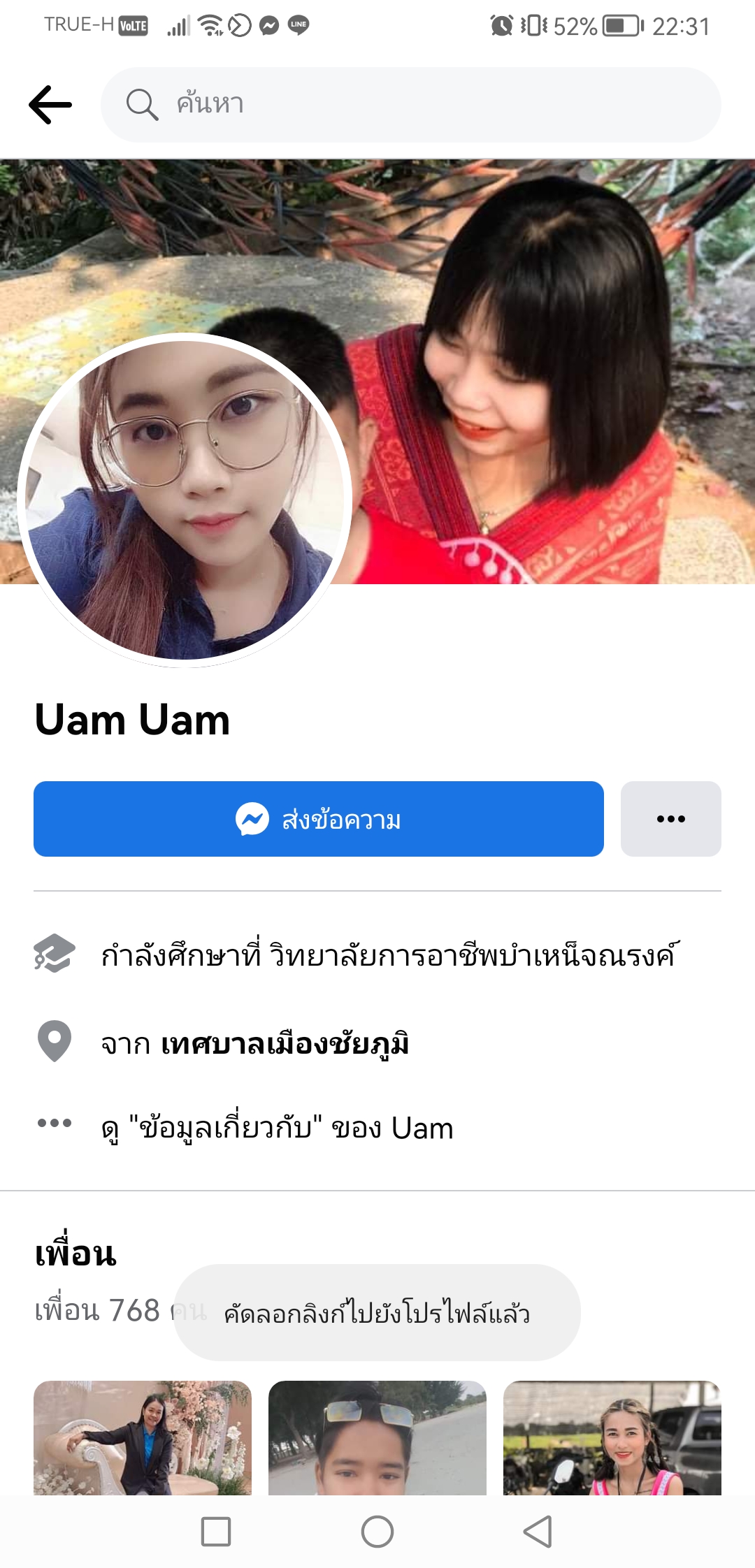Open friend tile with sunglasses on head
The width and height of the screenshot is (755, 1568).
coord(377,1438)
